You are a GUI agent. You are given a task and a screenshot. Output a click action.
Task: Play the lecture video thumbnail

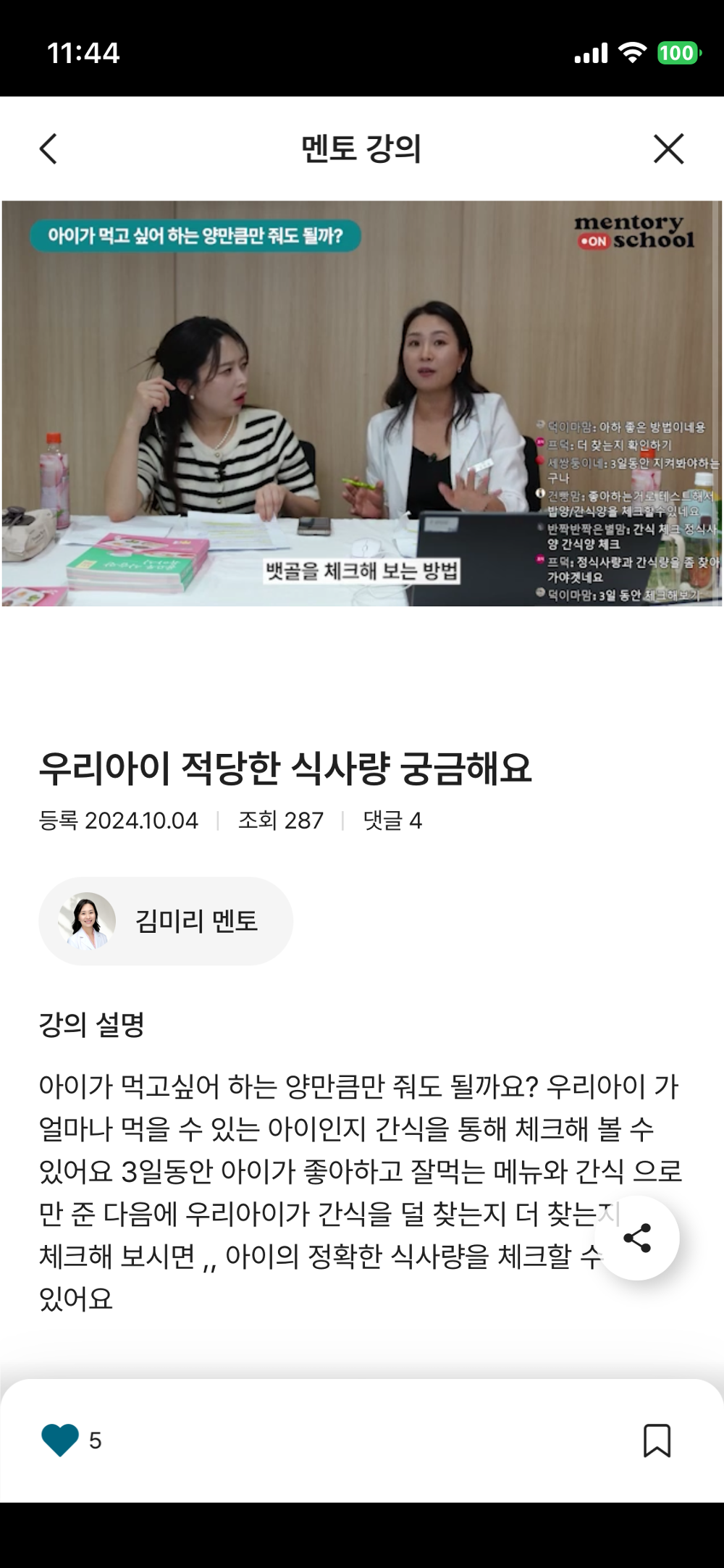(x=362, y=404)
